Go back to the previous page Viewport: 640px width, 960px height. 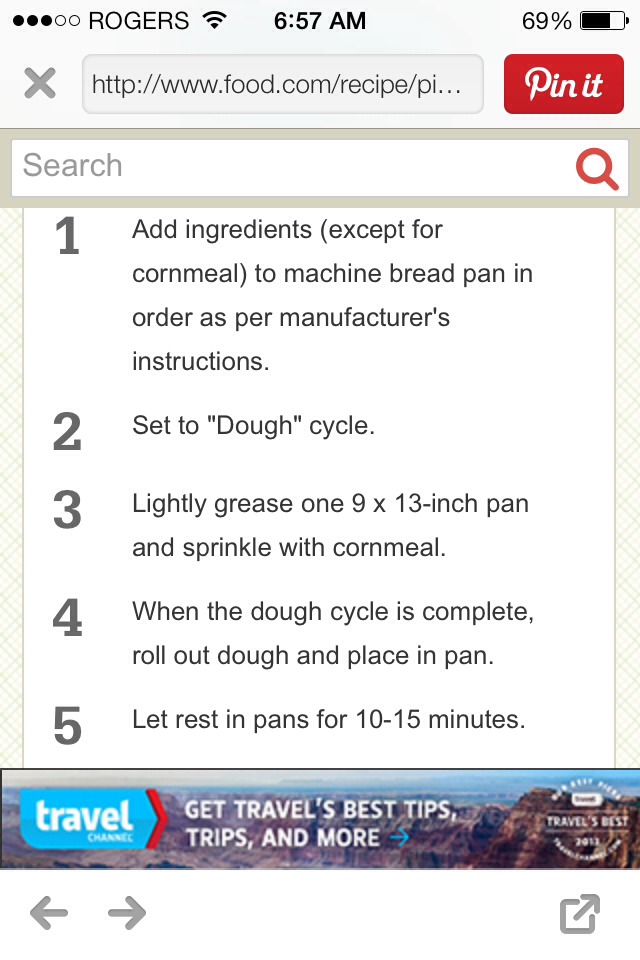tap(49, 912)
